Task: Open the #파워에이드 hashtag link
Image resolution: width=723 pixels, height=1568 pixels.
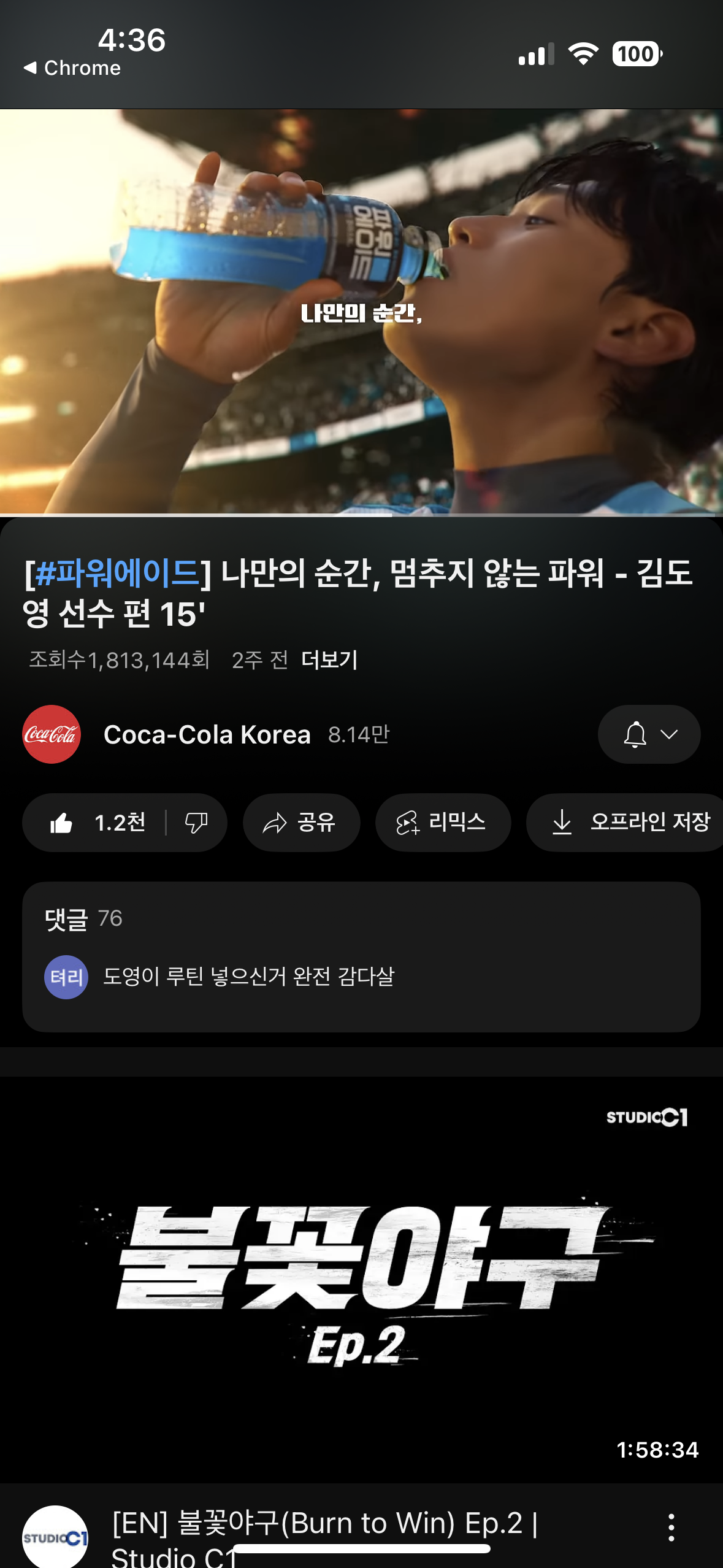Action: pyautogui.click(x=117, y=574)
